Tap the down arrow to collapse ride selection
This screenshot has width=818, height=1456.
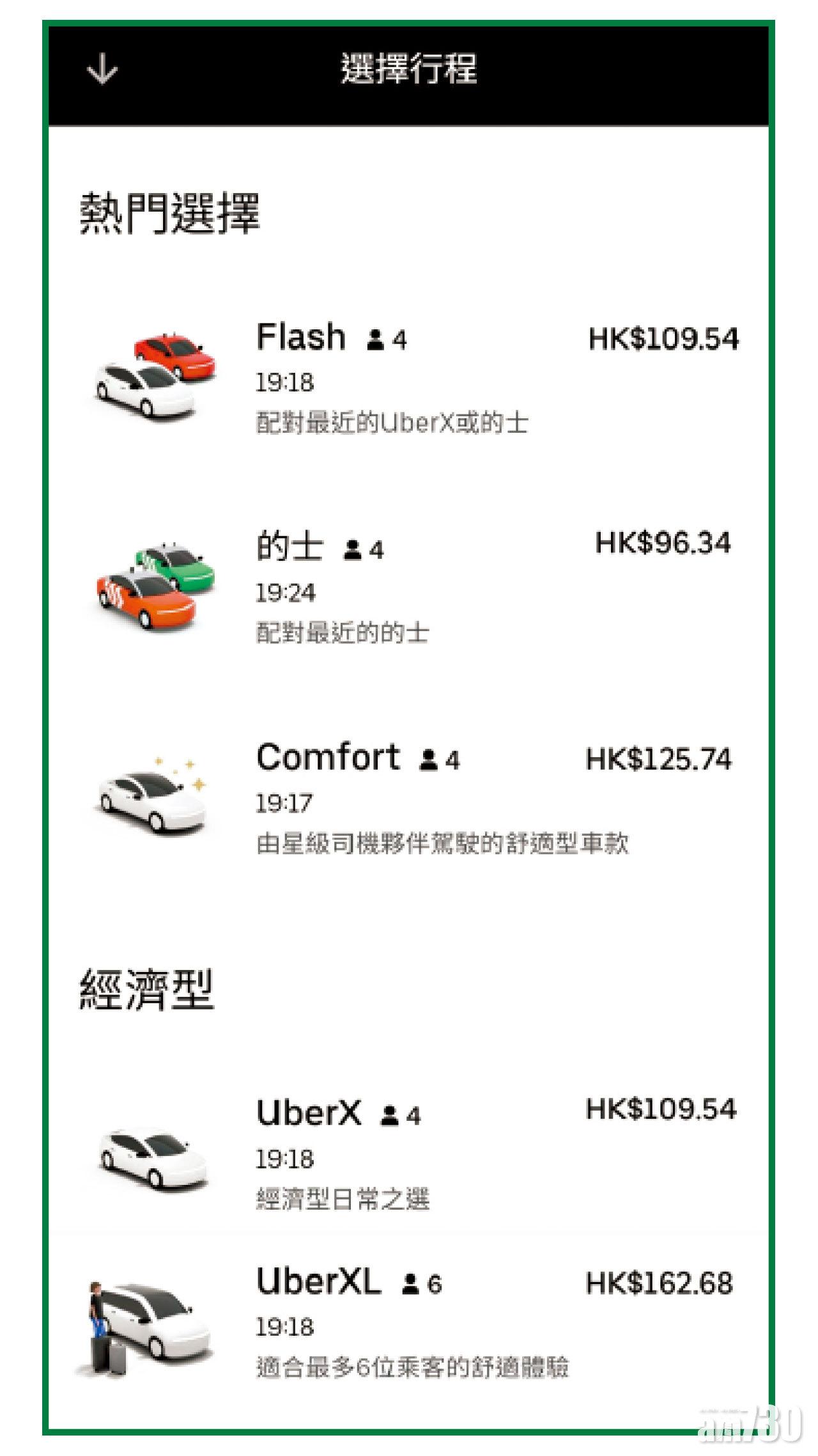[102, 70]
